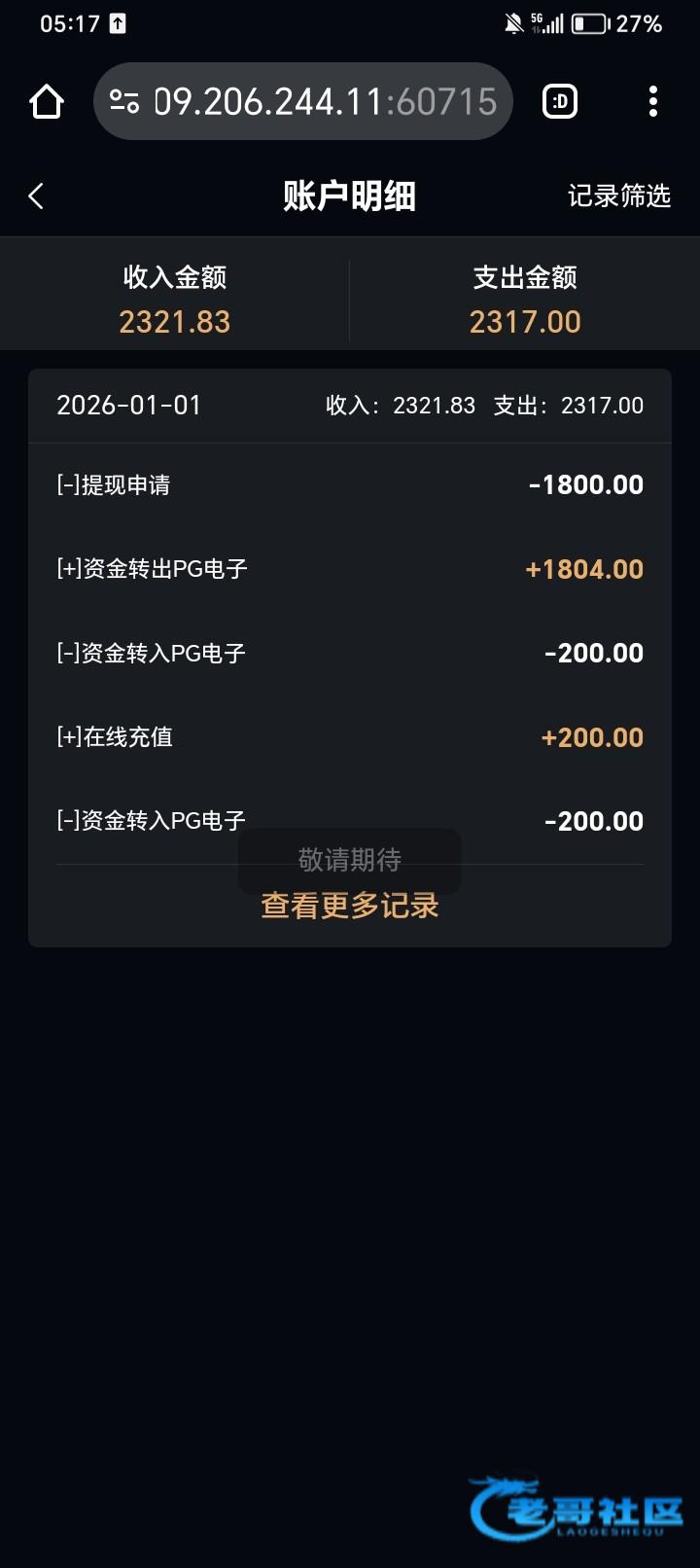Open the browser tab switcher
The height and width of the screenshot is (1568, 700).
tap(560, 101)
